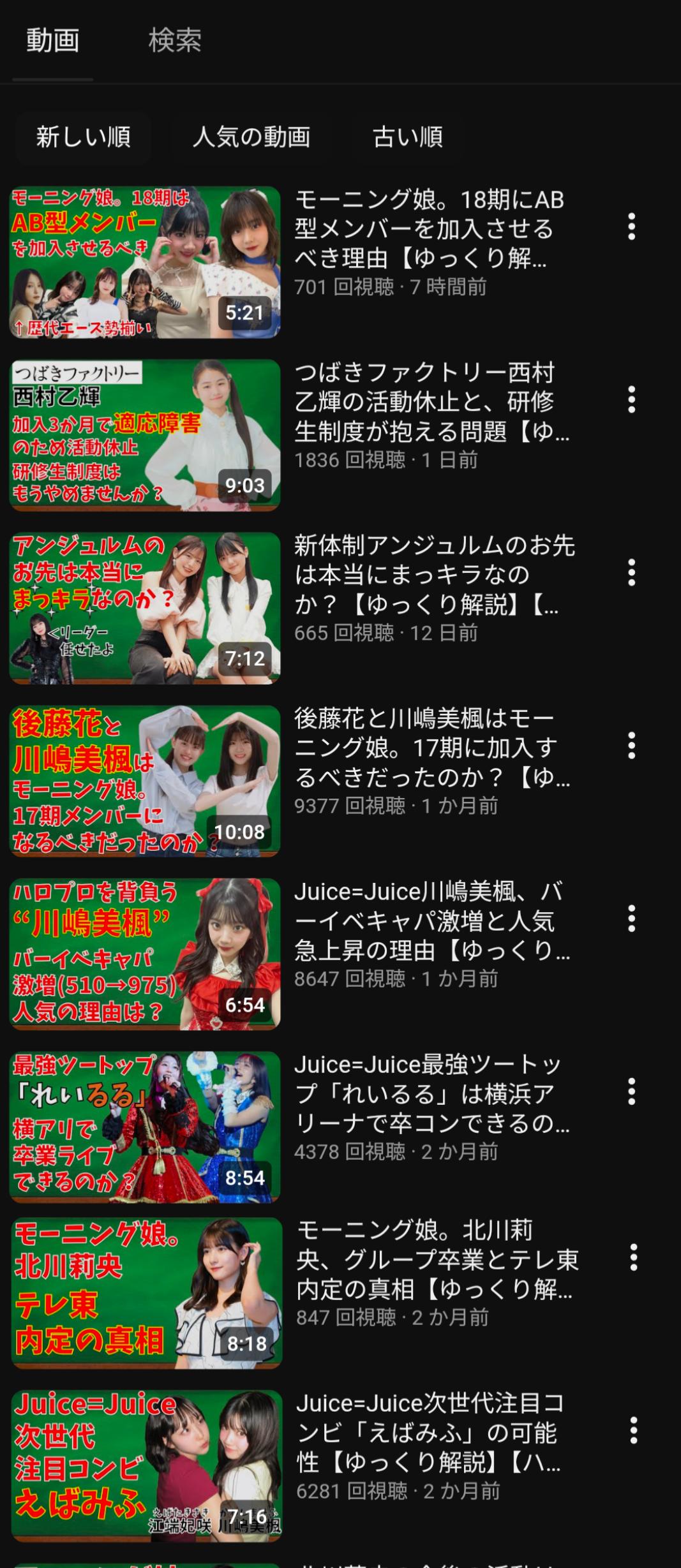Open more options for the 18期 AB型 video
Viewport: 681px width, 1568px height.
pyautogui.click(x=631, y=226)
